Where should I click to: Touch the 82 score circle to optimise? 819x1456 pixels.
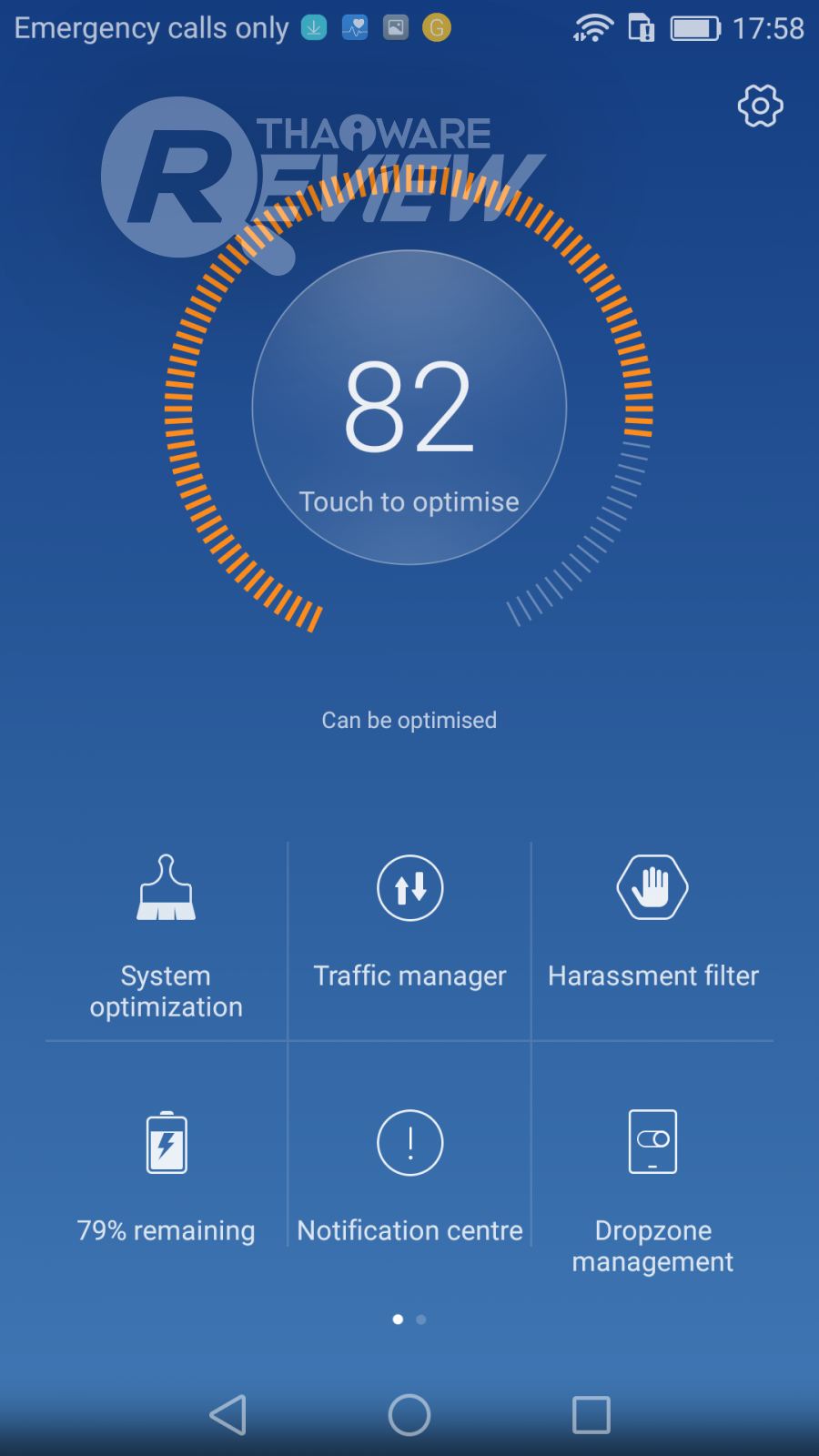tap(409, 408)
